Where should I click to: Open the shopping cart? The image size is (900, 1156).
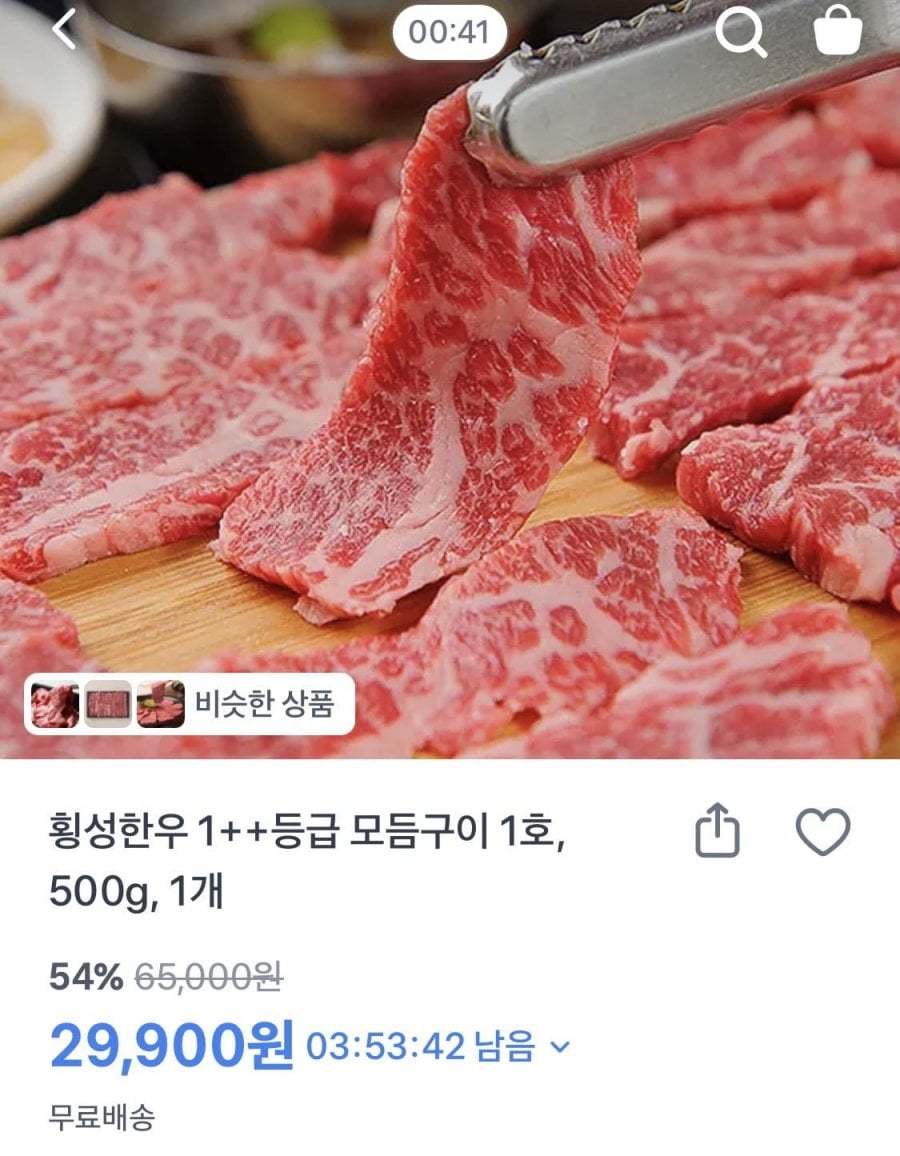(838, 32)
